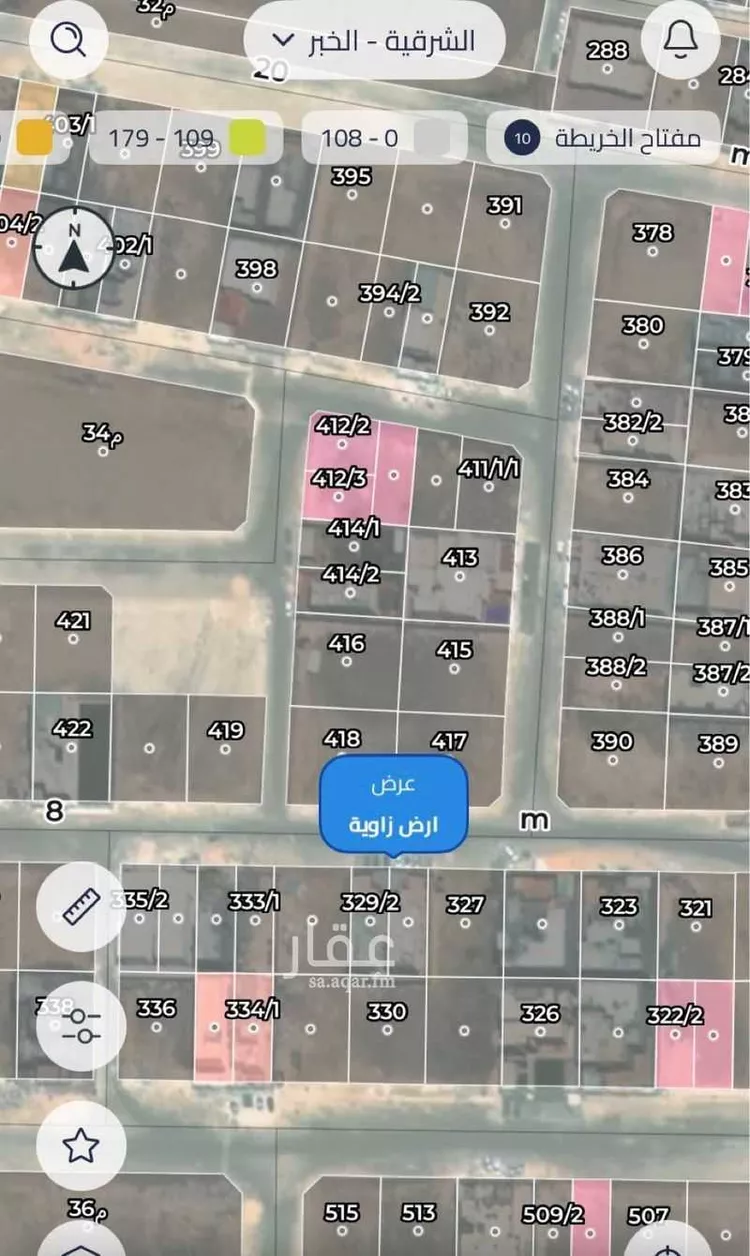Open the notifications bell
The image size is (750, 1256).
click(x=681, y=40)
